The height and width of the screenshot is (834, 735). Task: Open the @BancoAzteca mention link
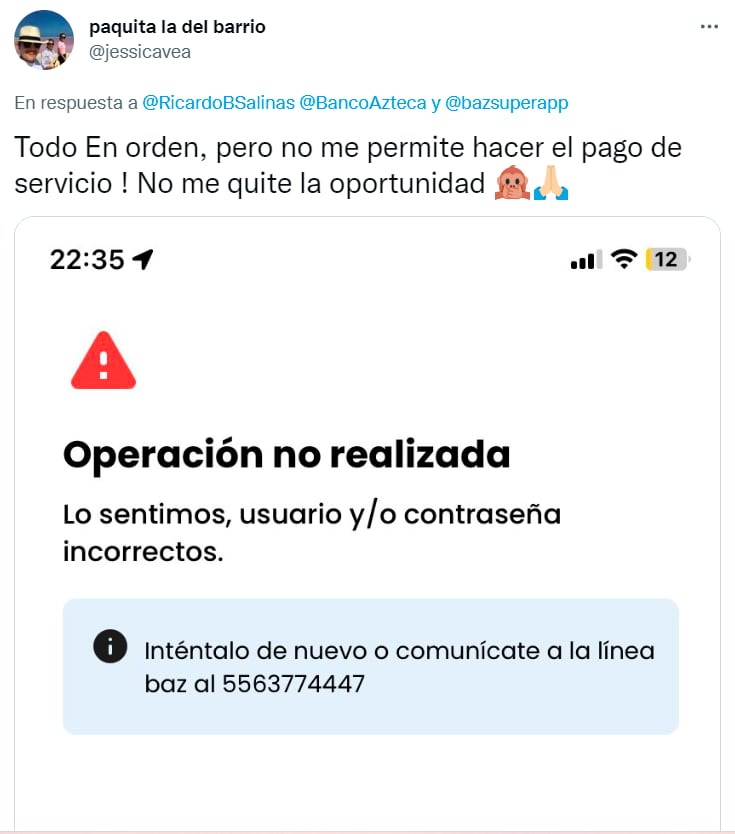coord(362,103)
